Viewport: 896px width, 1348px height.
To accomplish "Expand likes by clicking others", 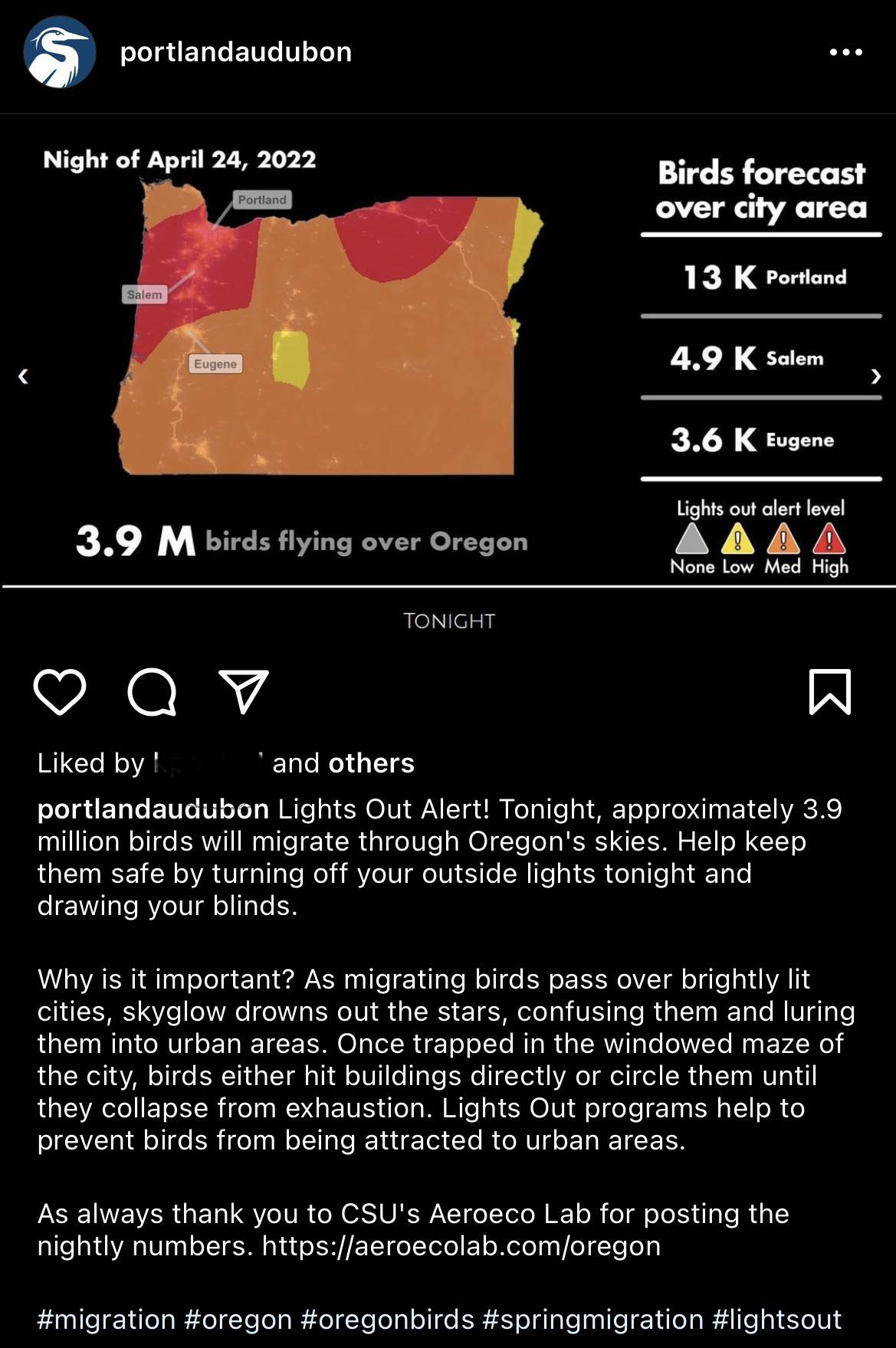I will point(369,763).
